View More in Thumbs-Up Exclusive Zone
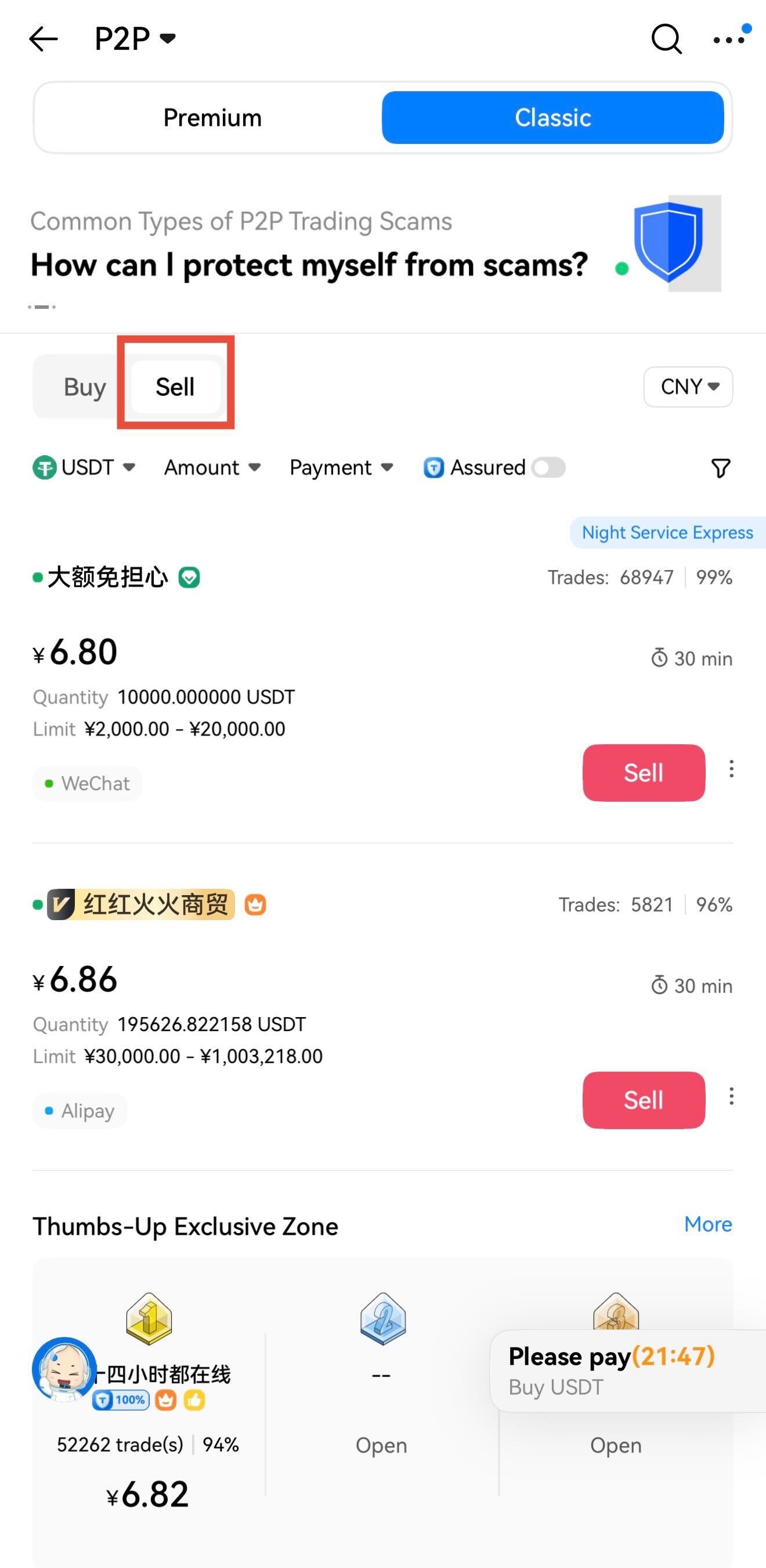Image resolution: width=766 pixels, height=1568 pixels. (707, 1224)
